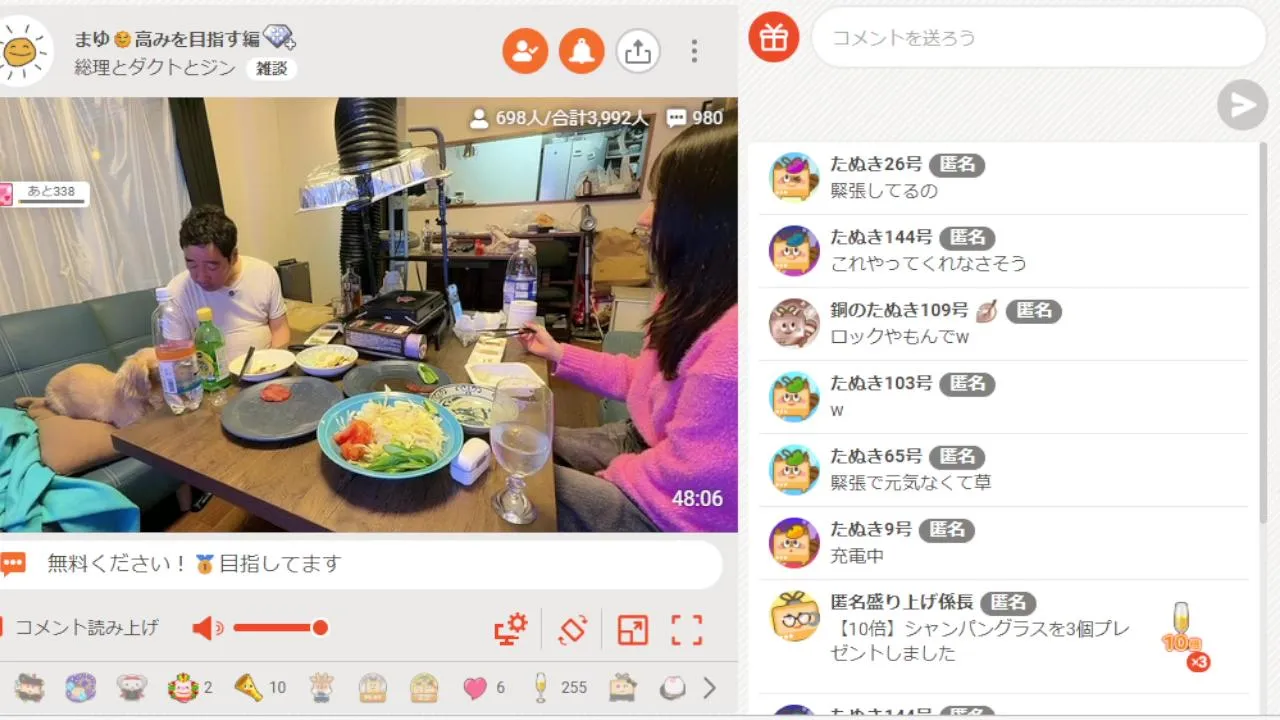Open the pop-out player icon
The width and height of the screenshot is (1280, 720).
tap(632, 629)
